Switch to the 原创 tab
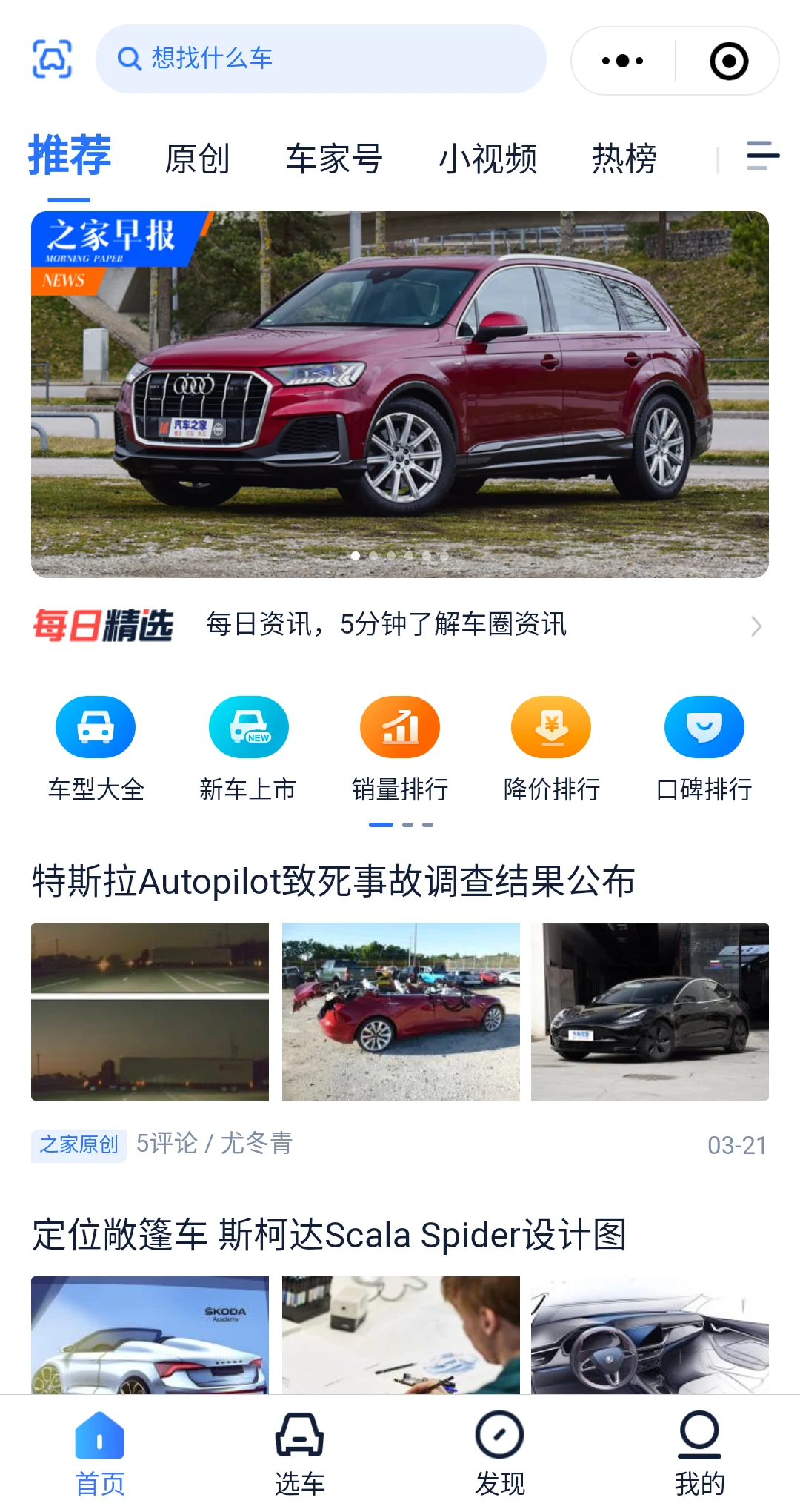Viewport: 800px width, 1512px height. click(197, 159)
